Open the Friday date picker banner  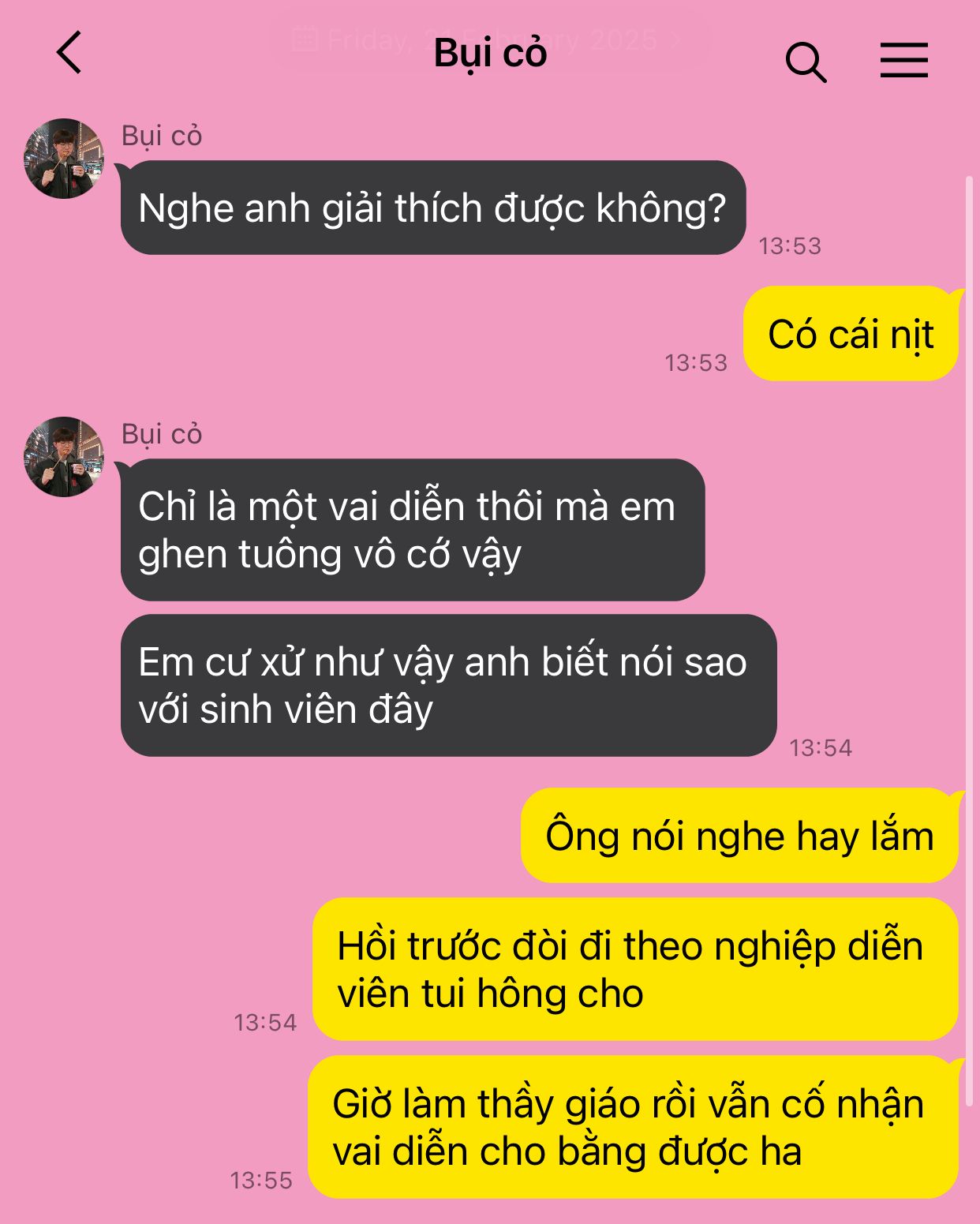coord(488,39)
